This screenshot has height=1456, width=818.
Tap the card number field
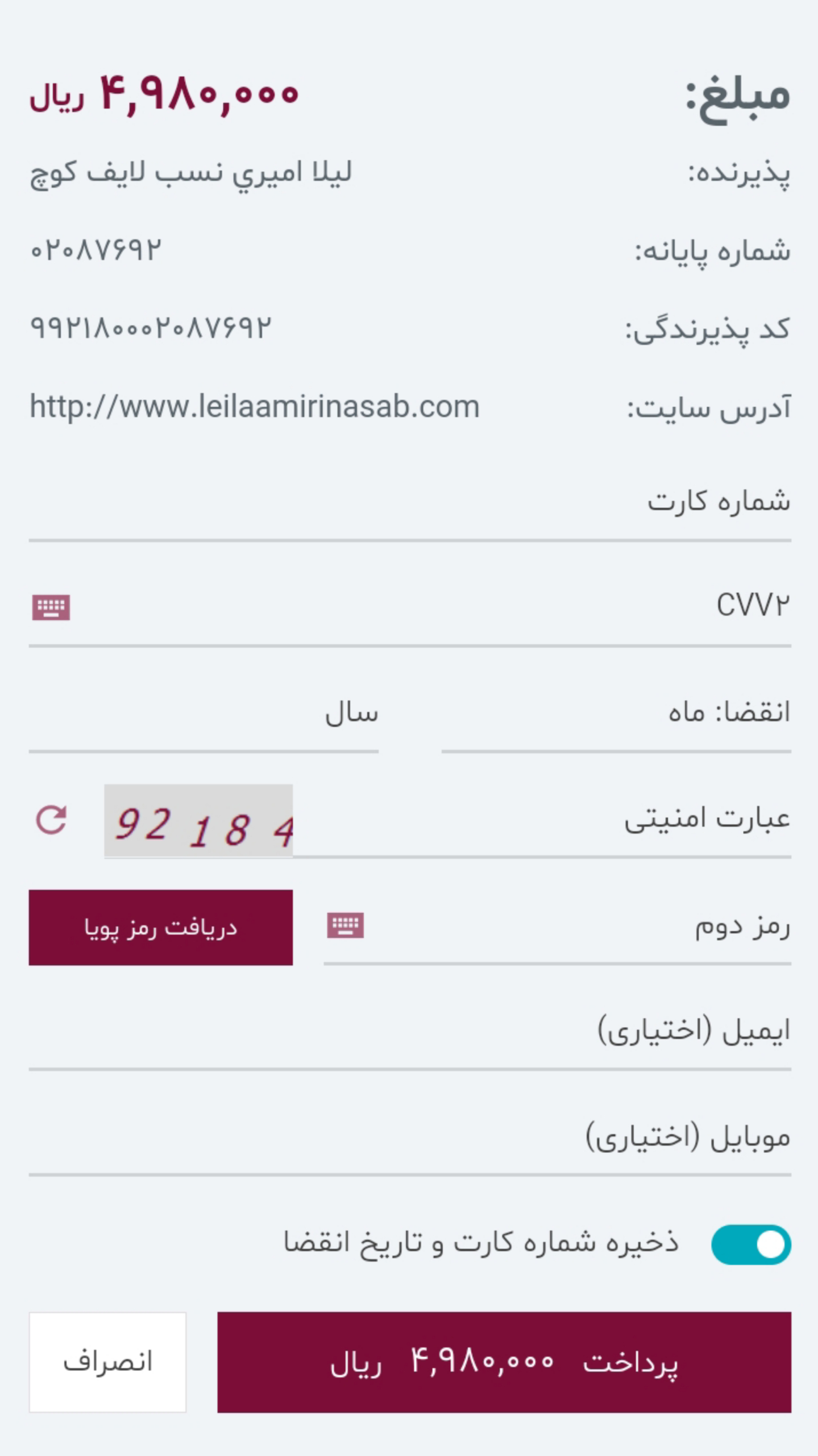pos(409,503)
